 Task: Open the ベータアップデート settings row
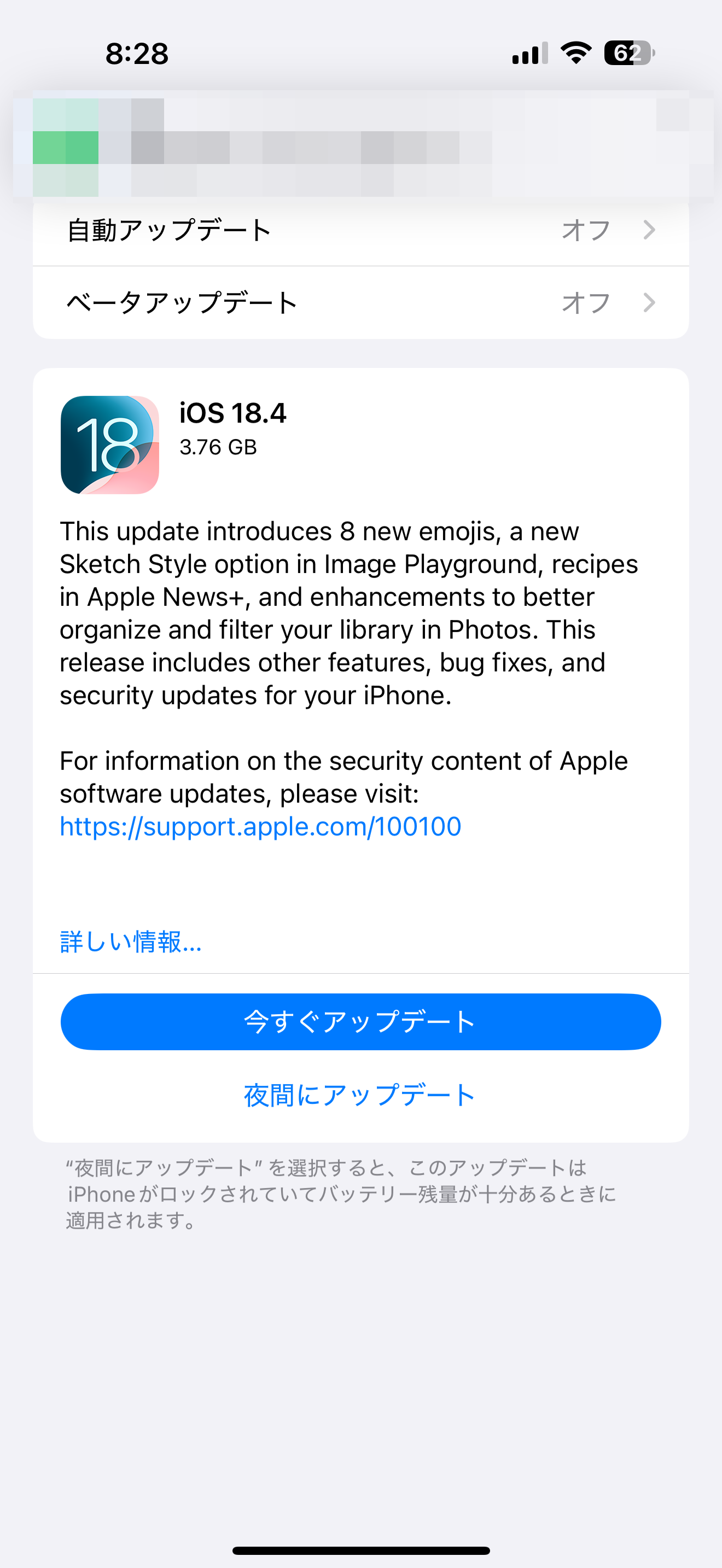[x=360, y=302]
